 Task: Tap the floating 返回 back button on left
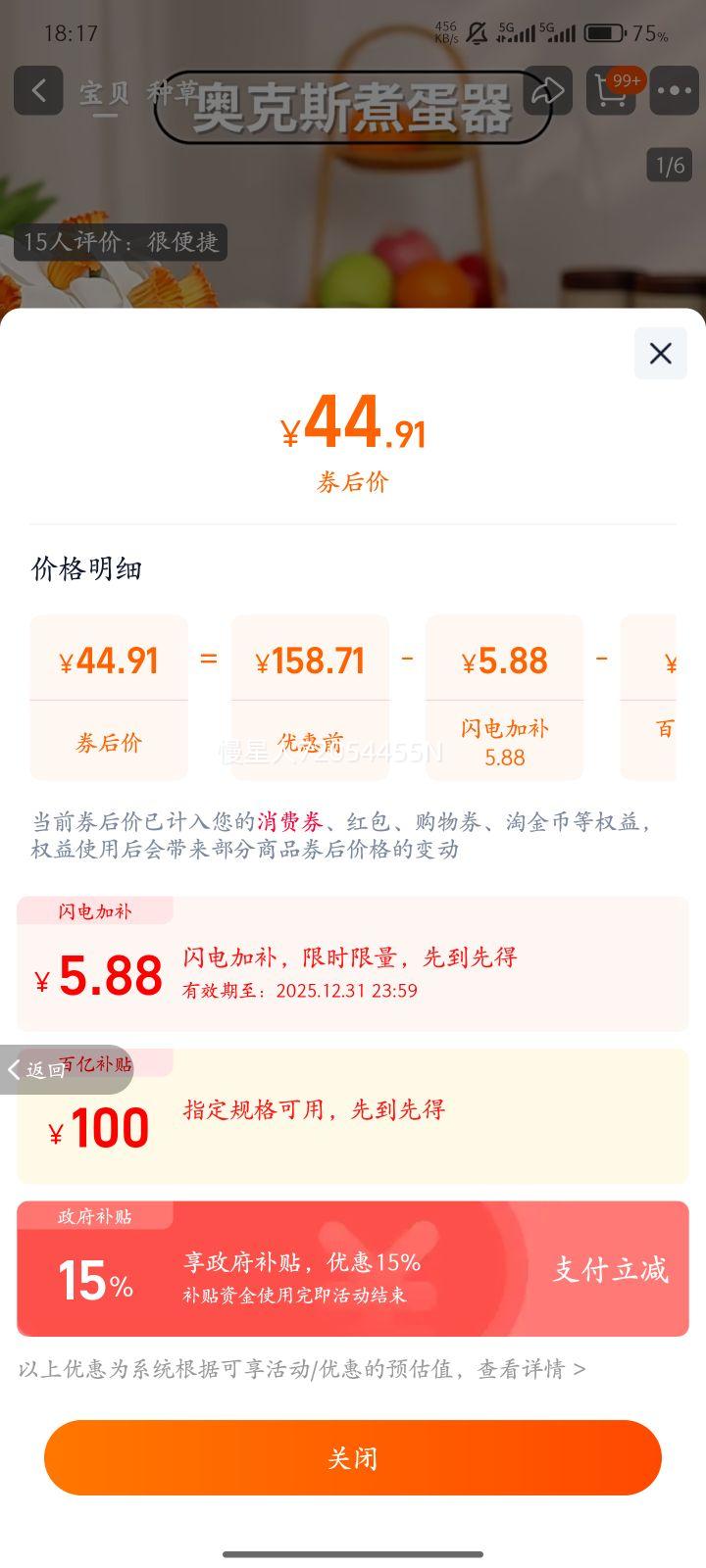(37, 1068)
